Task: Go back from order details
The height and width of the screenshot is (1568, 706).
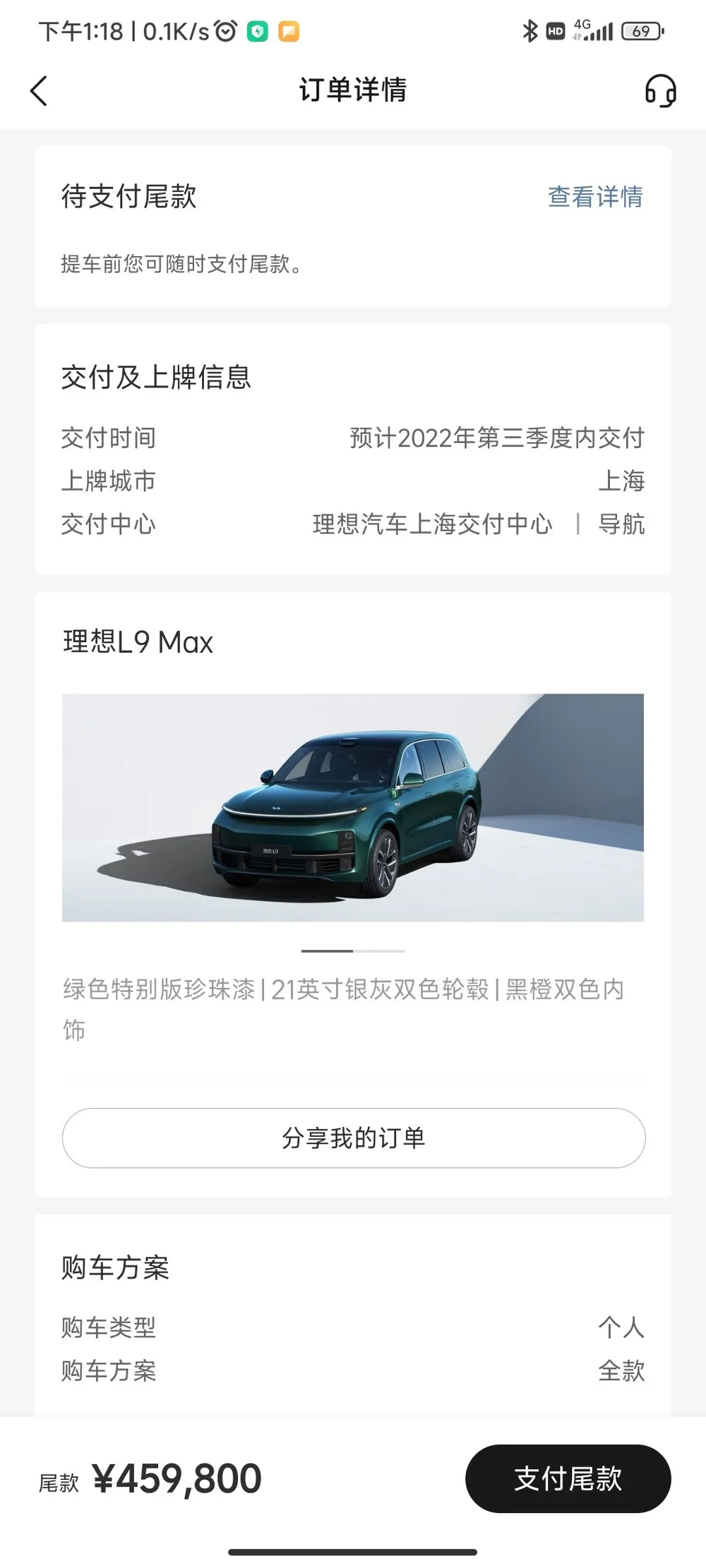Action: coord(39,91)
